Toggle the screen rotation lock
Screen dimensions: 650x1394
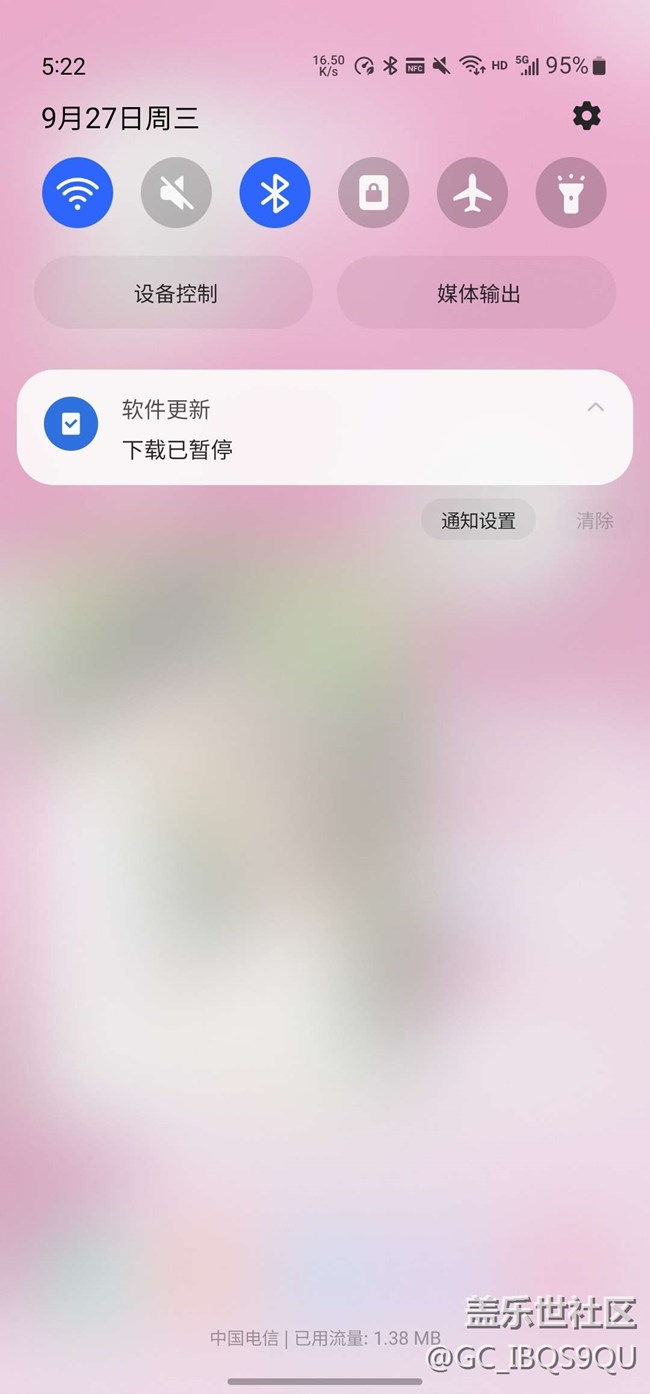click(x=373, y=193)
